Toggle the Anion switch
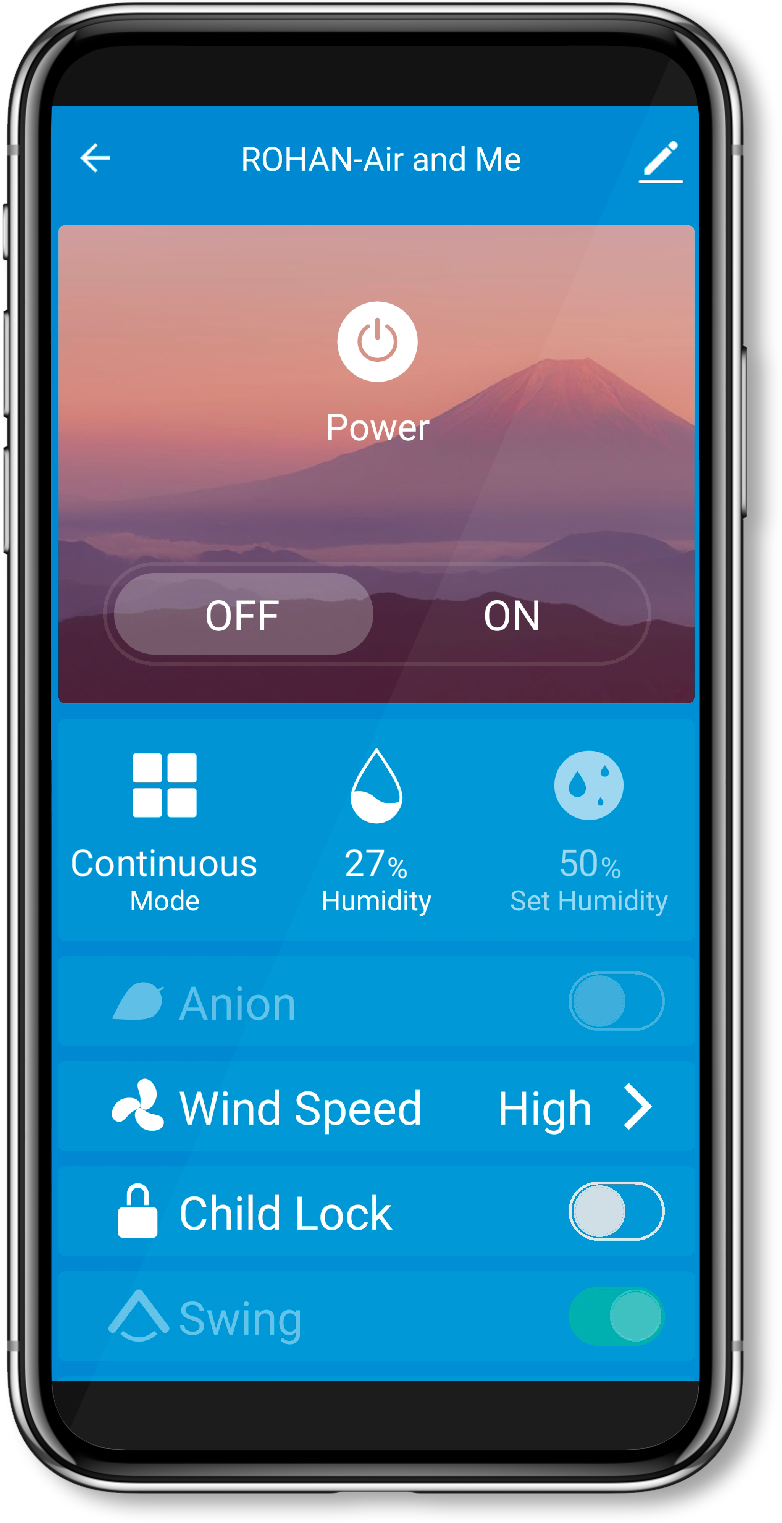Viewport: 782px width, 1523px height. [x=616, y=1001]
